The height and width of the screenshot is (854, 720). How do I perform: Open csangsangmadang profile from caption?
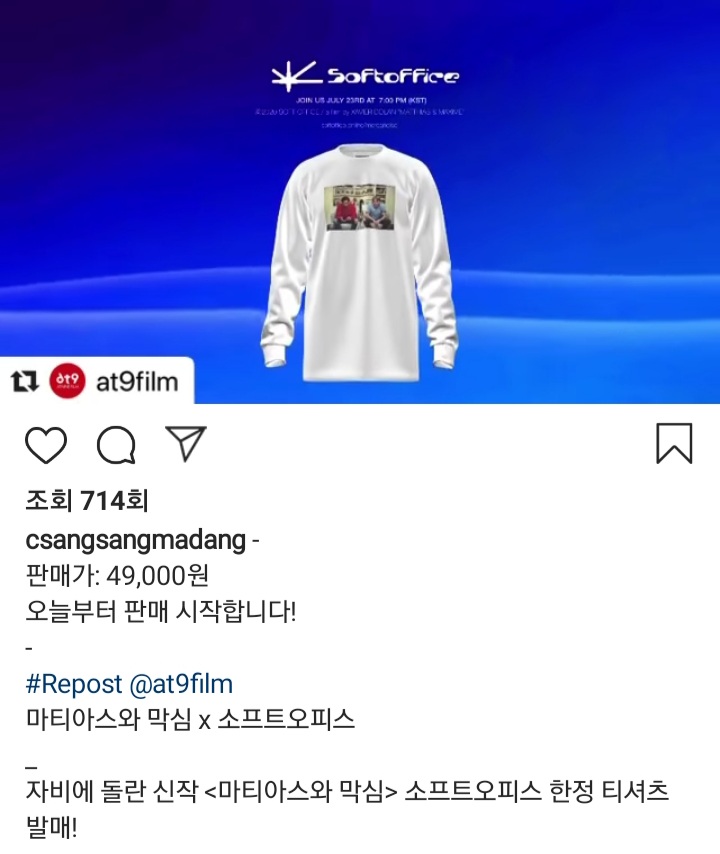pos(135,541)
